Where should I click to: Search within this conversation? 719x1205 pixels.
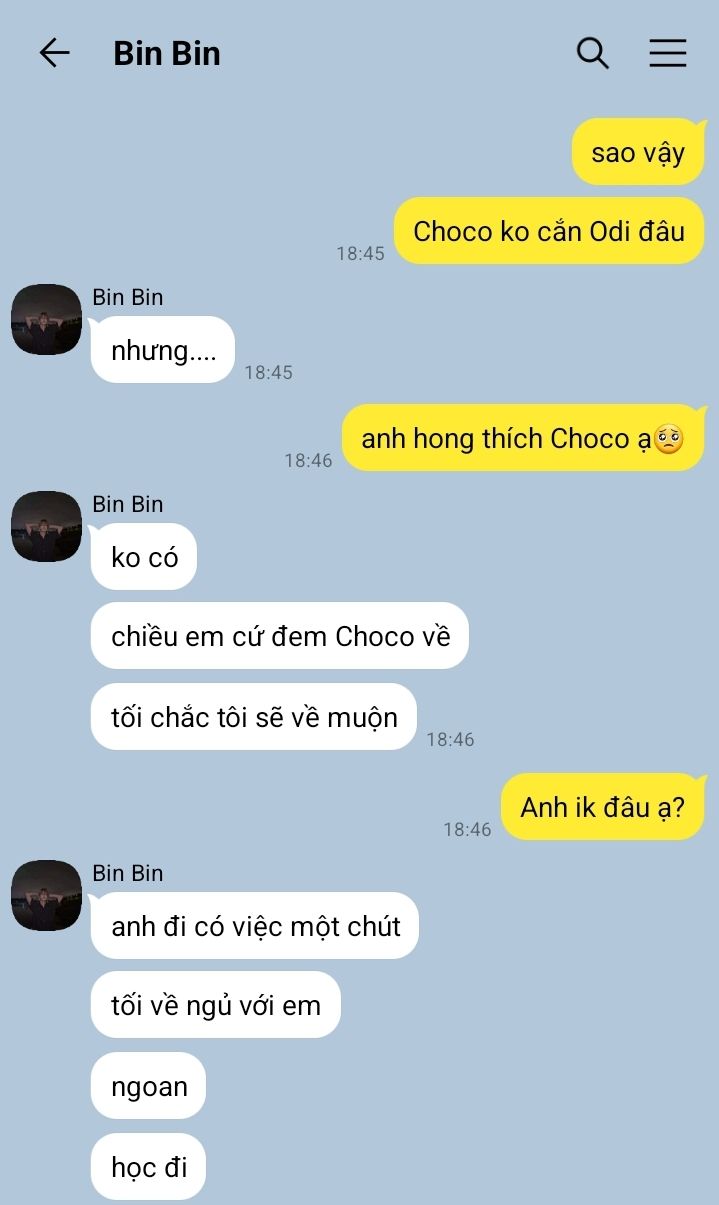pyautogui.click(x=593, y=53)
